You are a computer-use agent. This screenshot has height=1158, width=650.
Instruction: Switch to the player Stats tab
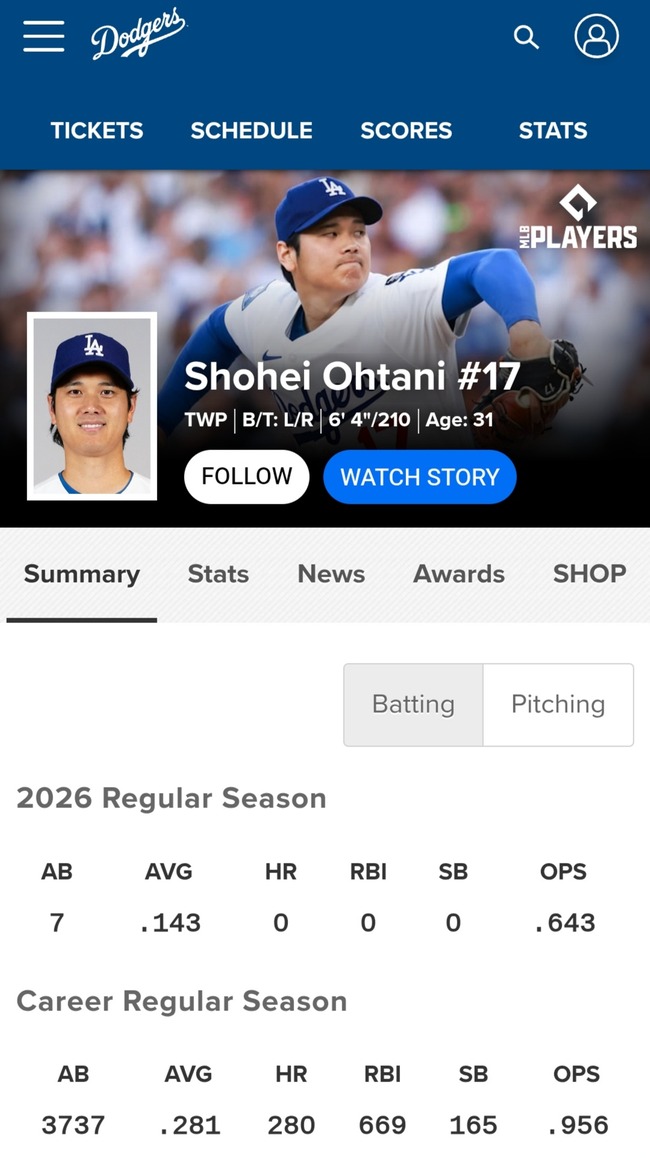pos(218,574)
